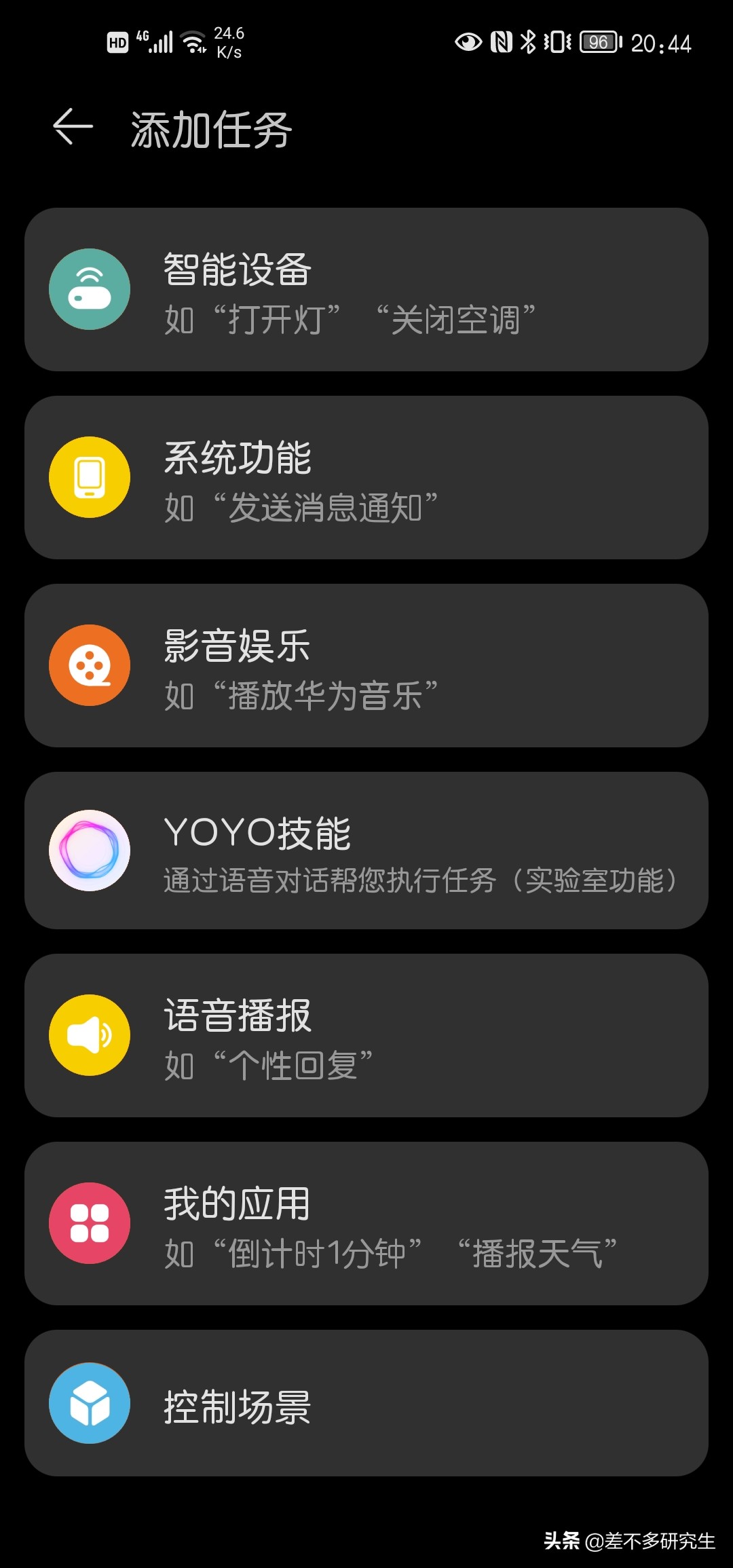Screen dimensions: 733x1568
Task: Open the 智能设备 task category
Action: click(x=366, y=288)
